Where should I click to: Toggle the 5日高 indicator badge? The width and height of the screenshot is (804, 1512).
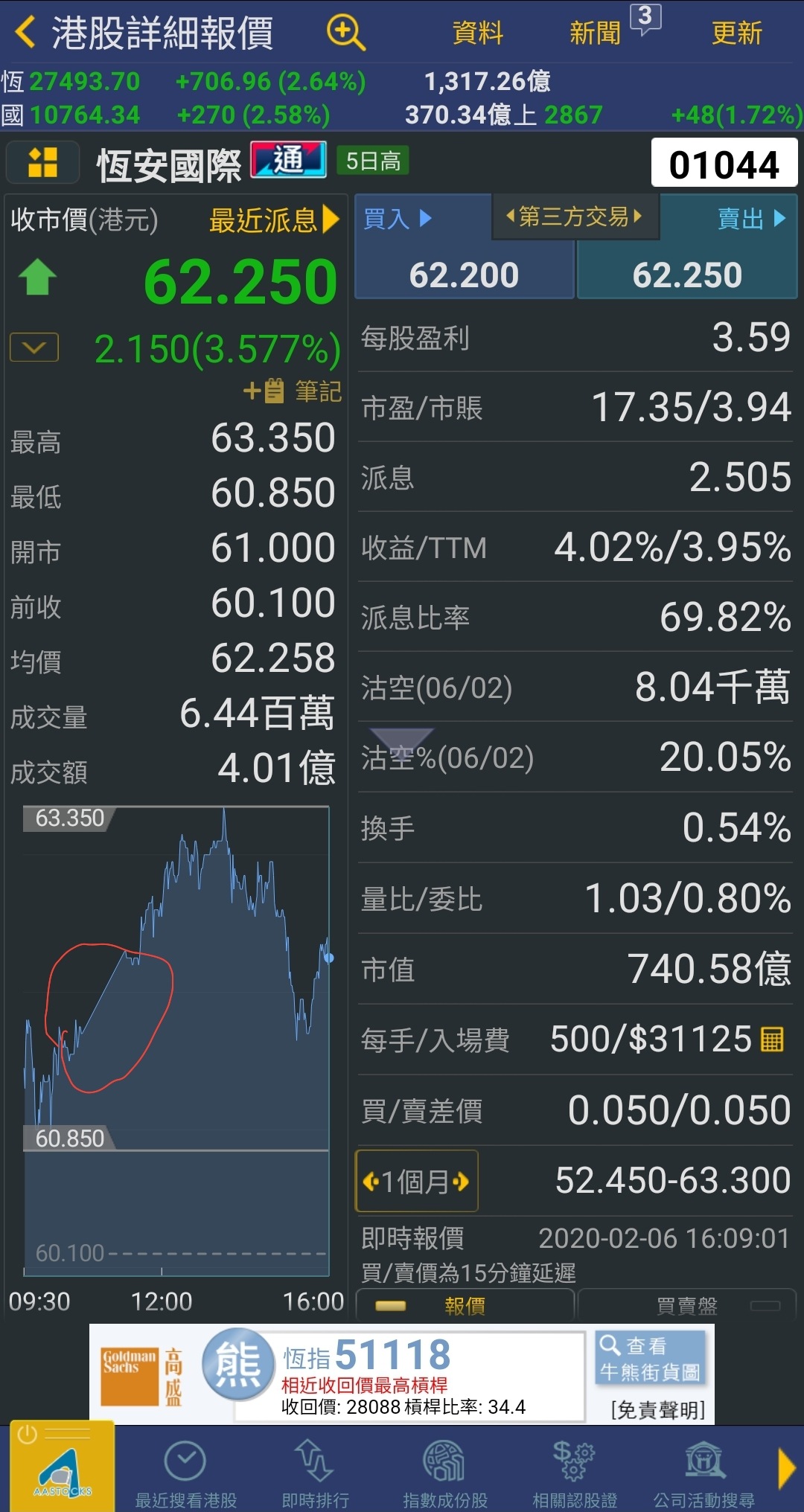pos(373,160)
